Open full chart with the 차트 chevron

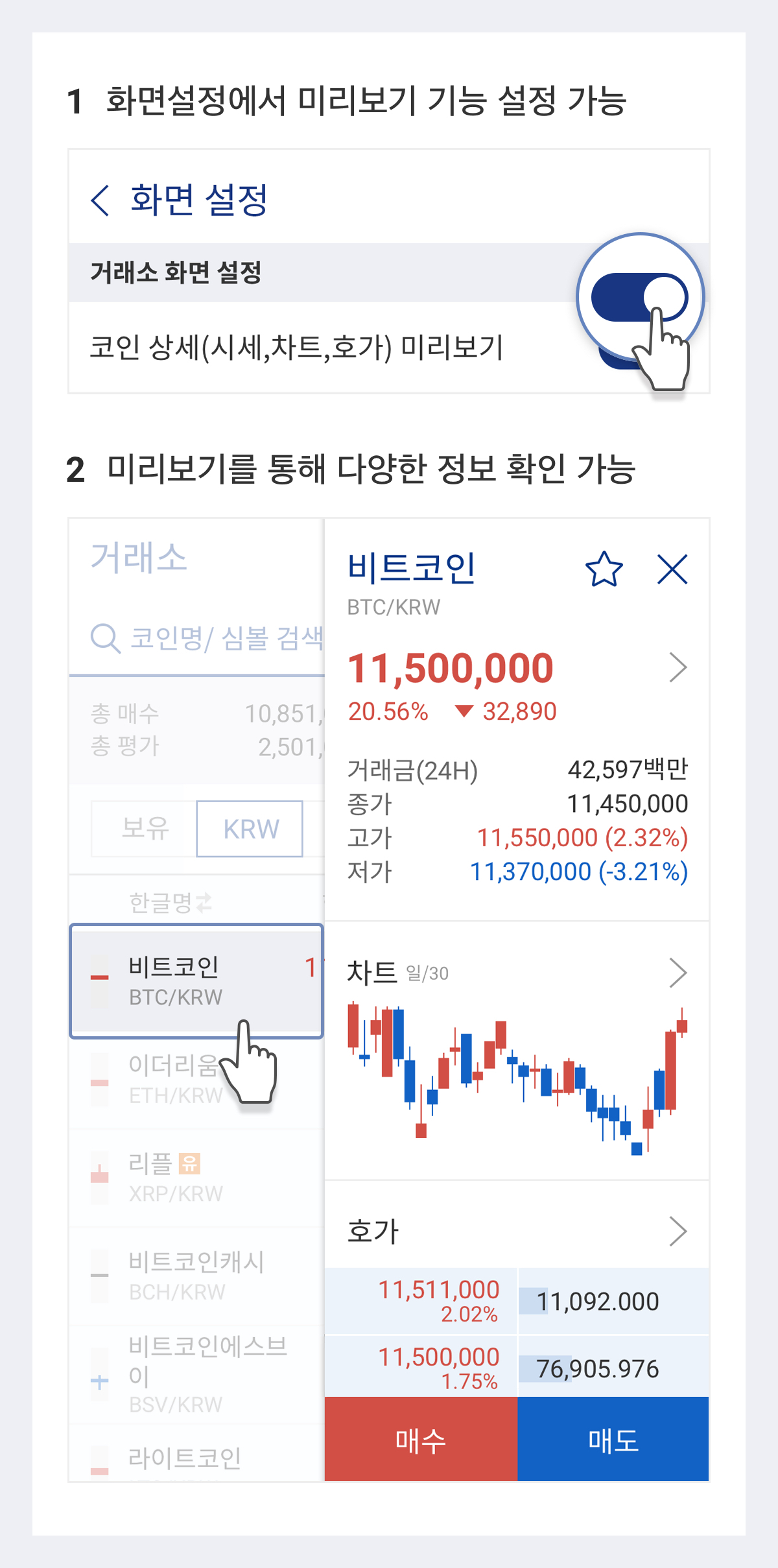tap(678, 971)
